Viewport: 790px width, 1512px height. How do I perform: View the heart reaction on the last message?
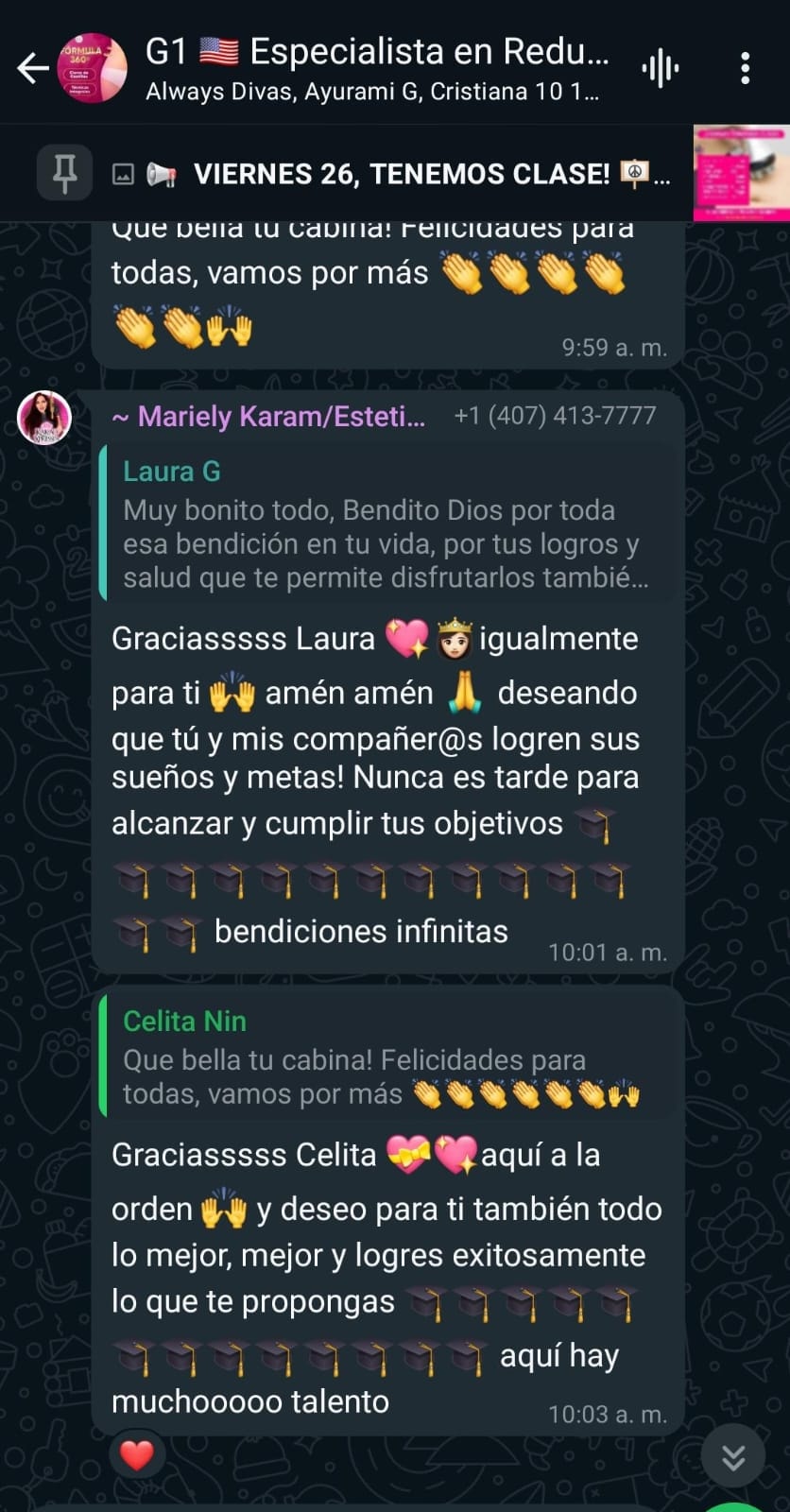pos(137,1454)
